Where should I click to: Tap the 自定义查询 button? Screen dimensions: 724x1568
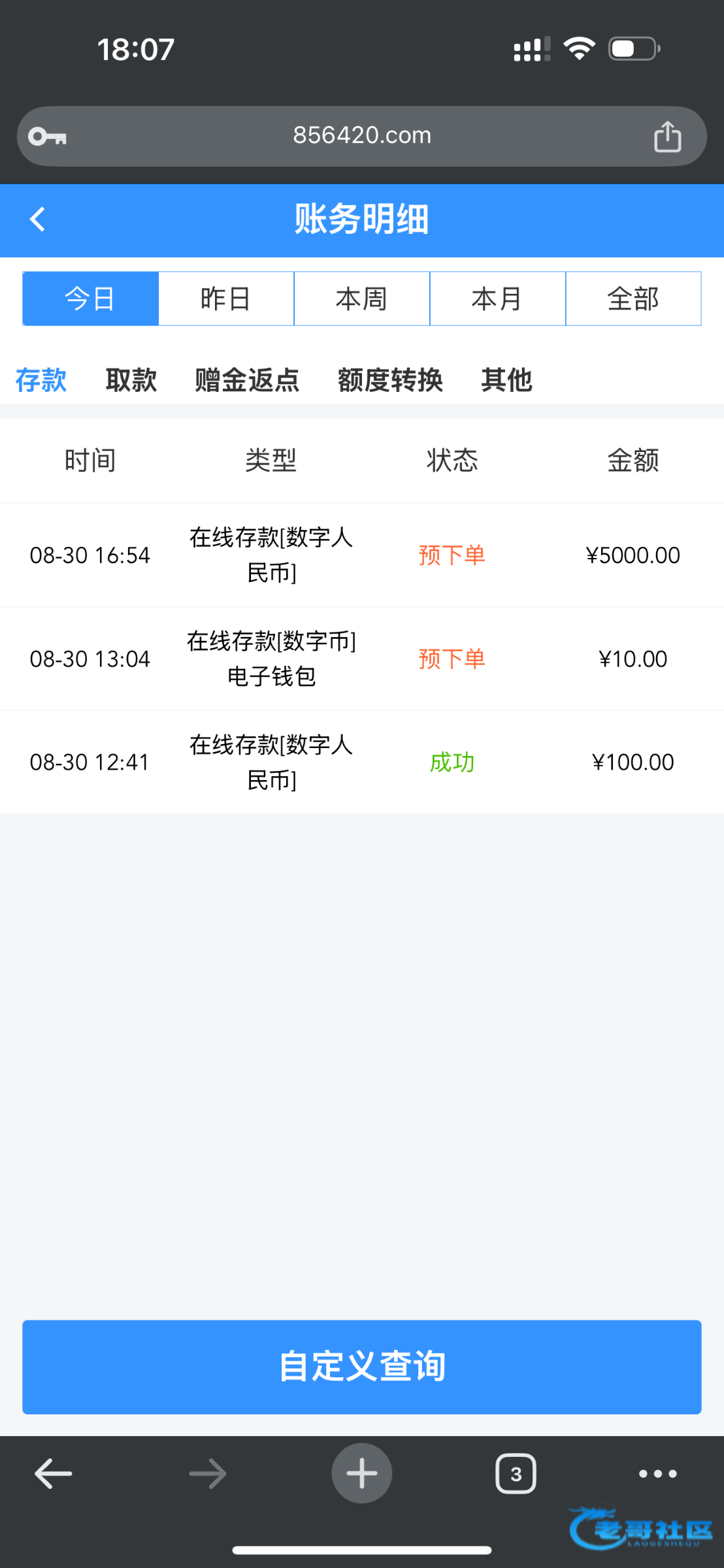pyautogui.click(x=362, y=1367)
